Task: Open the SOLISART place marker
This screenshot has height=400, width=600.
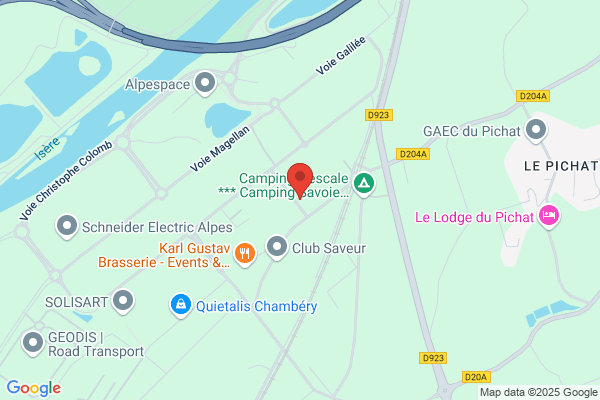Action: coord(123,302)
